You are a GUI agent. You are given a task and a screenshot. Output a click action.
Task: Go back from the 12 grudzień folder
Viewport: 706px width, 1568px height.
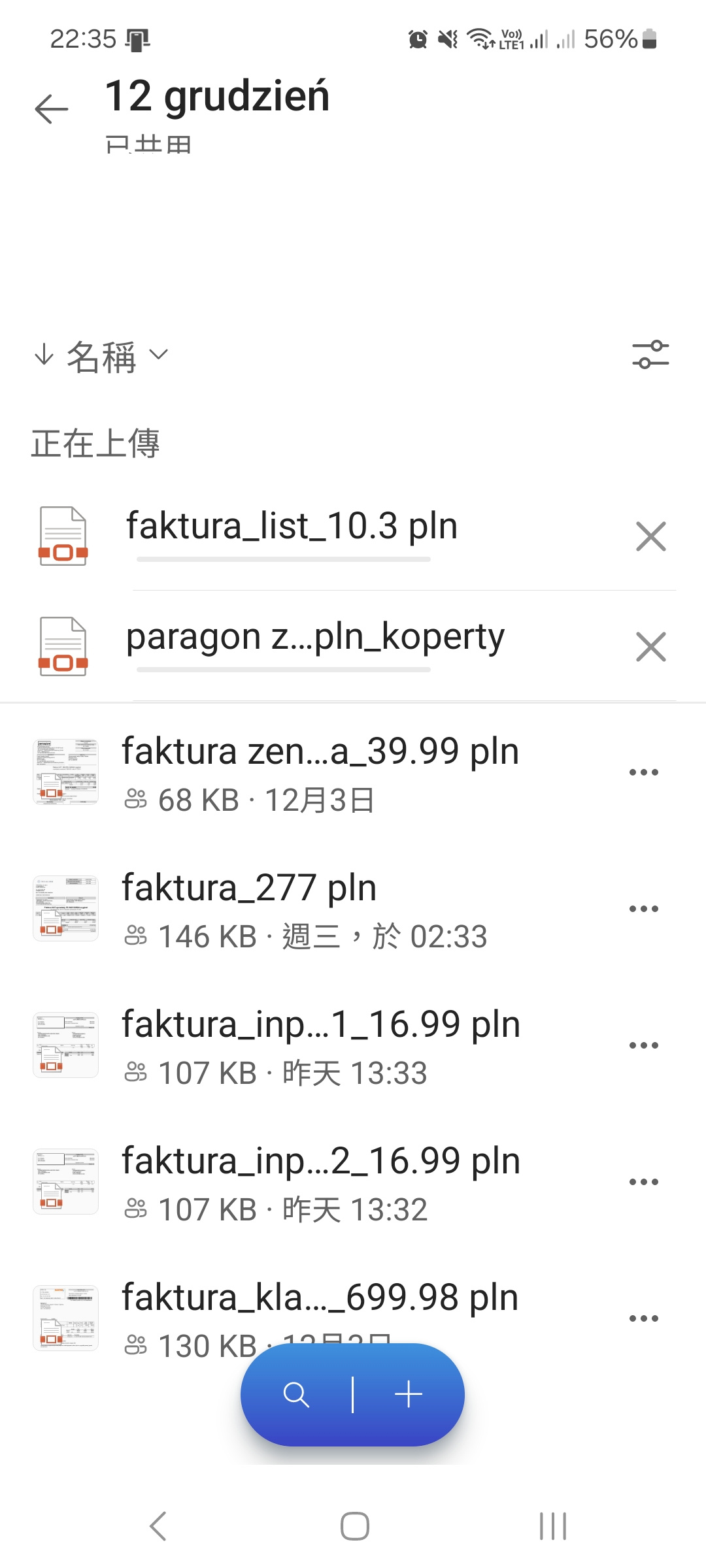[52, 108]
